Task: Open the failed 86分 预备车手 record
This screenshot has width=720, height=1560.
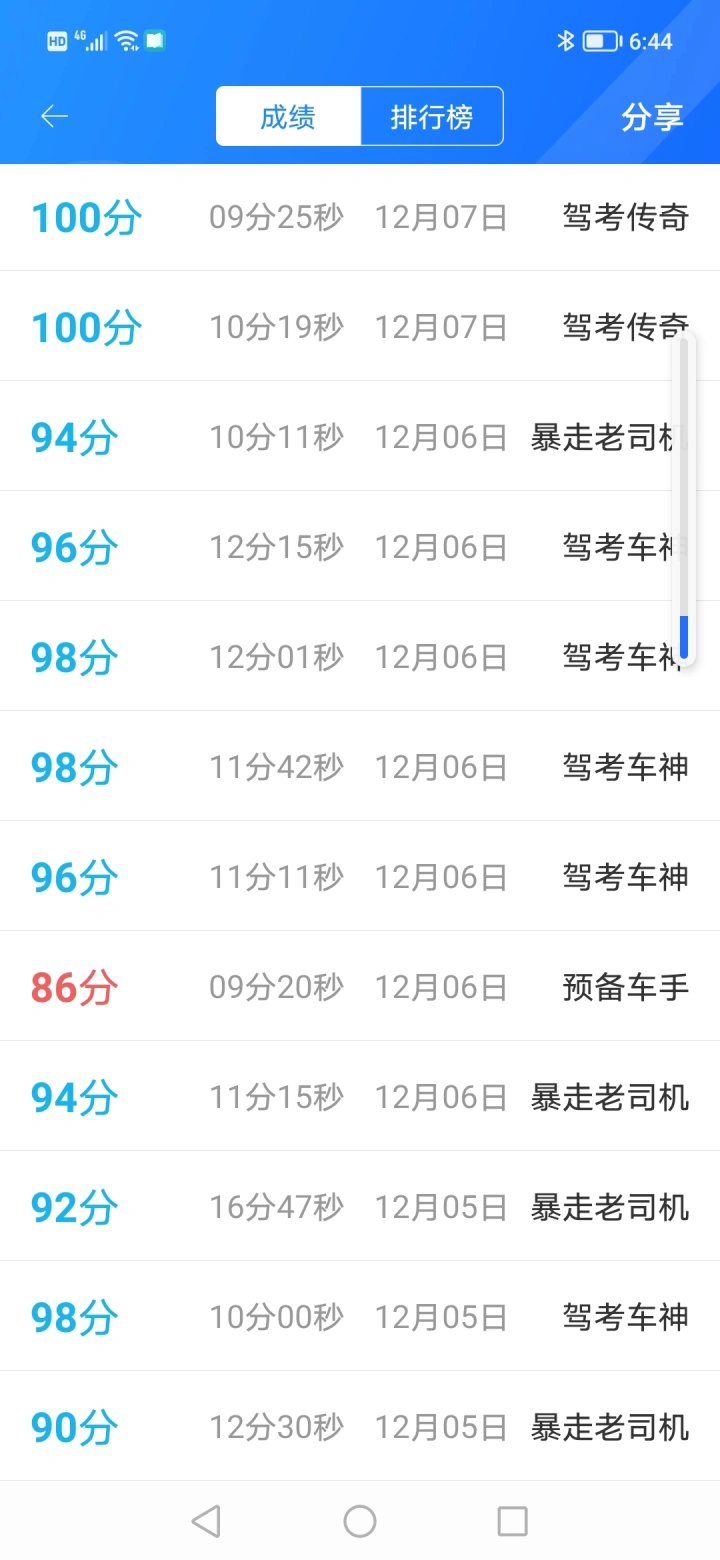Action: pos(360,986)
